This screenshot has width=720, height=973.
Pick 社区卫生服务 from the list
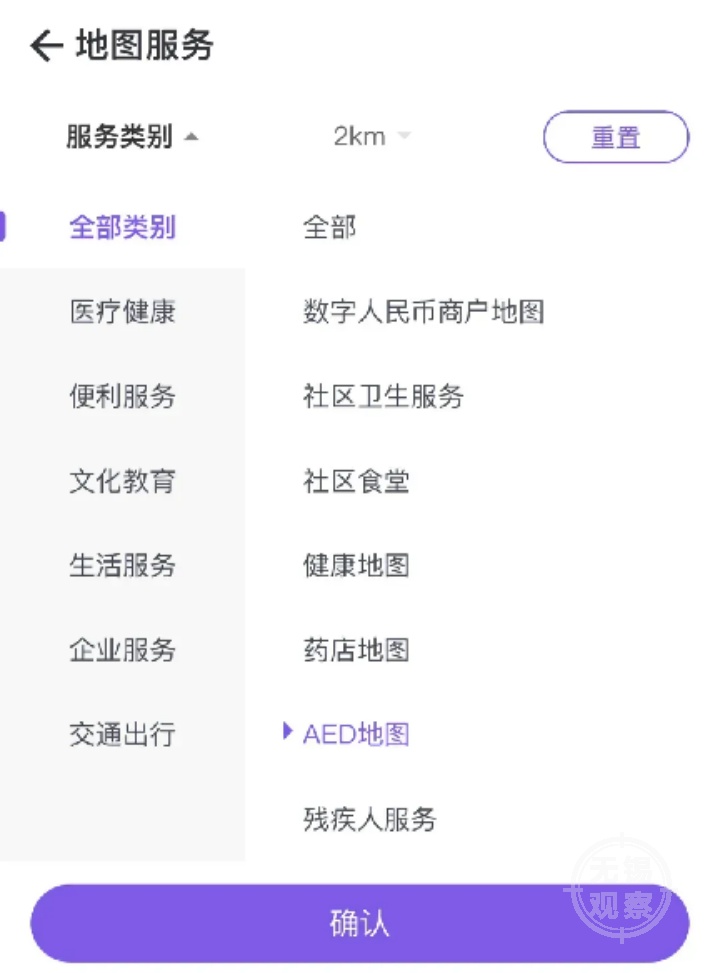click(x=383, y=396)
